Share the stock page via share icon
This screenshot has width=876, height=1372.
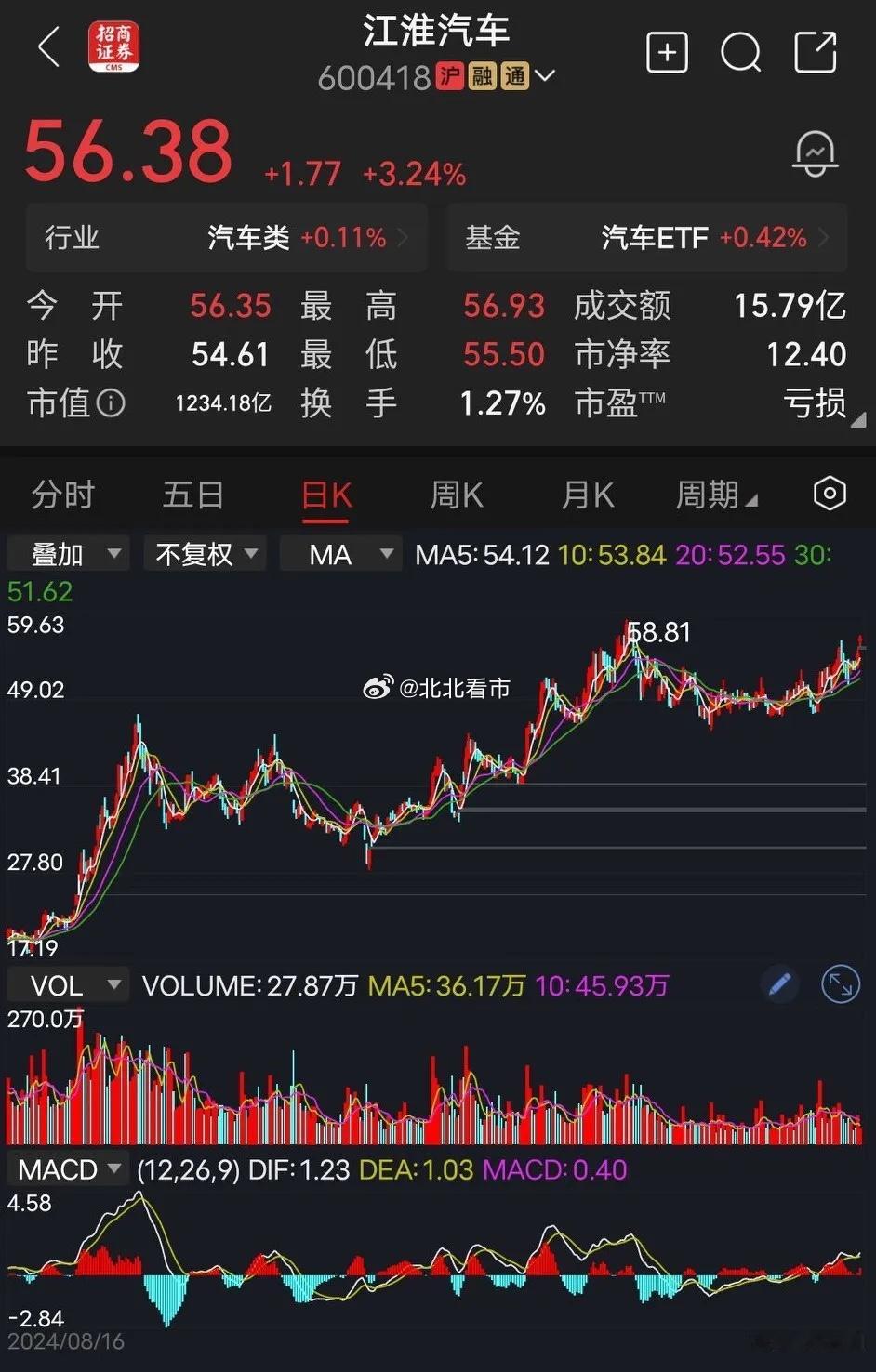pyautogui.click(x=815, y=53)
